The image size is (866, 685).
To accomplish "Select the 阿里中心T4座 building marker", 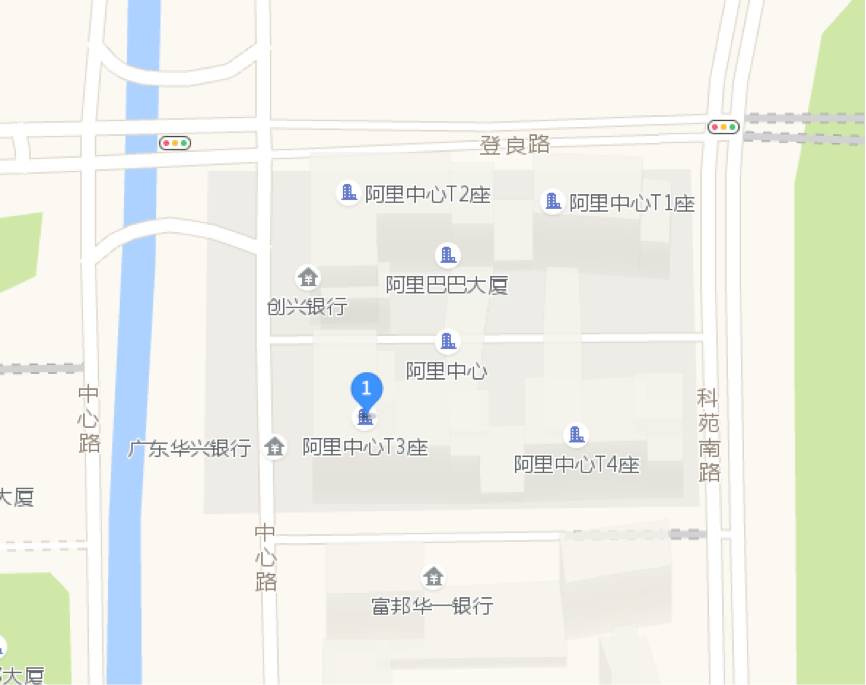I will [576, 435].
